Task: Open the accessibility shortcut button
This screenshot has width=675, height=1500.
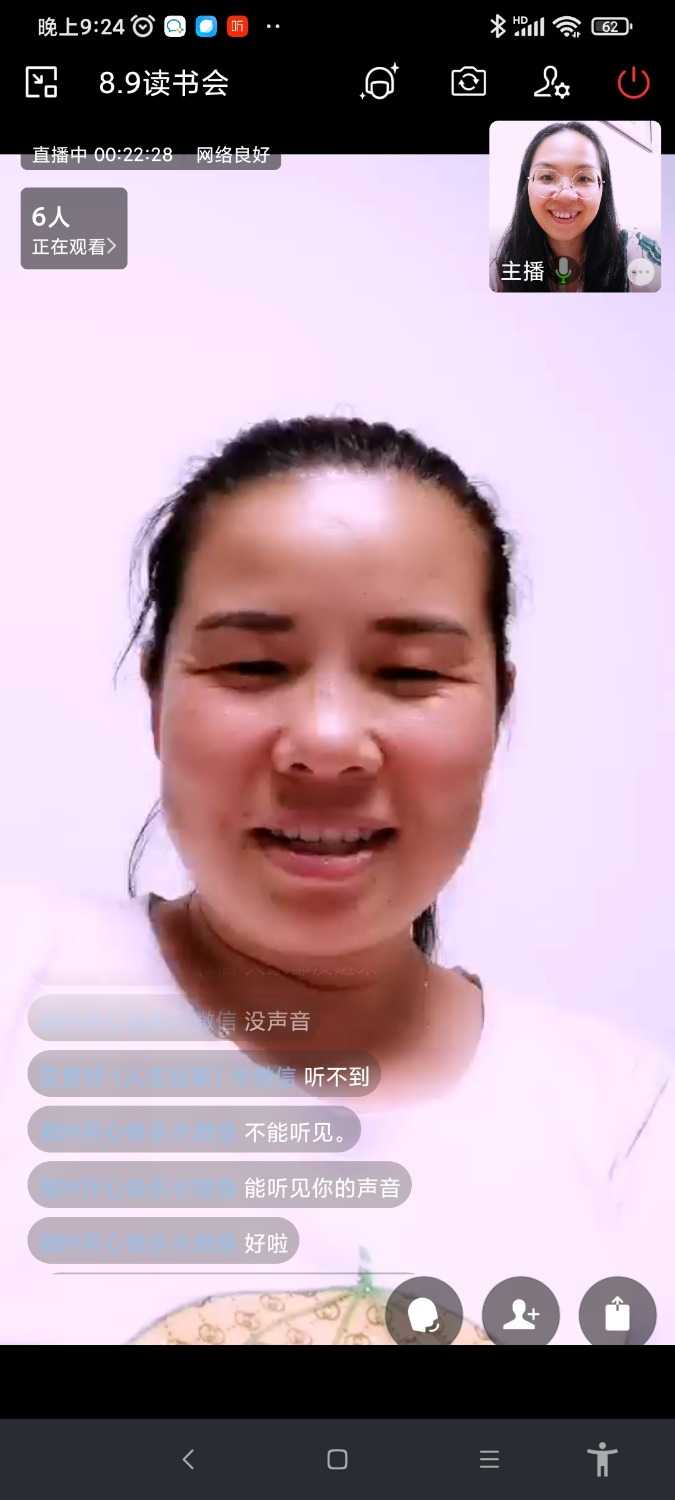Action: [x=602, y=1459]
